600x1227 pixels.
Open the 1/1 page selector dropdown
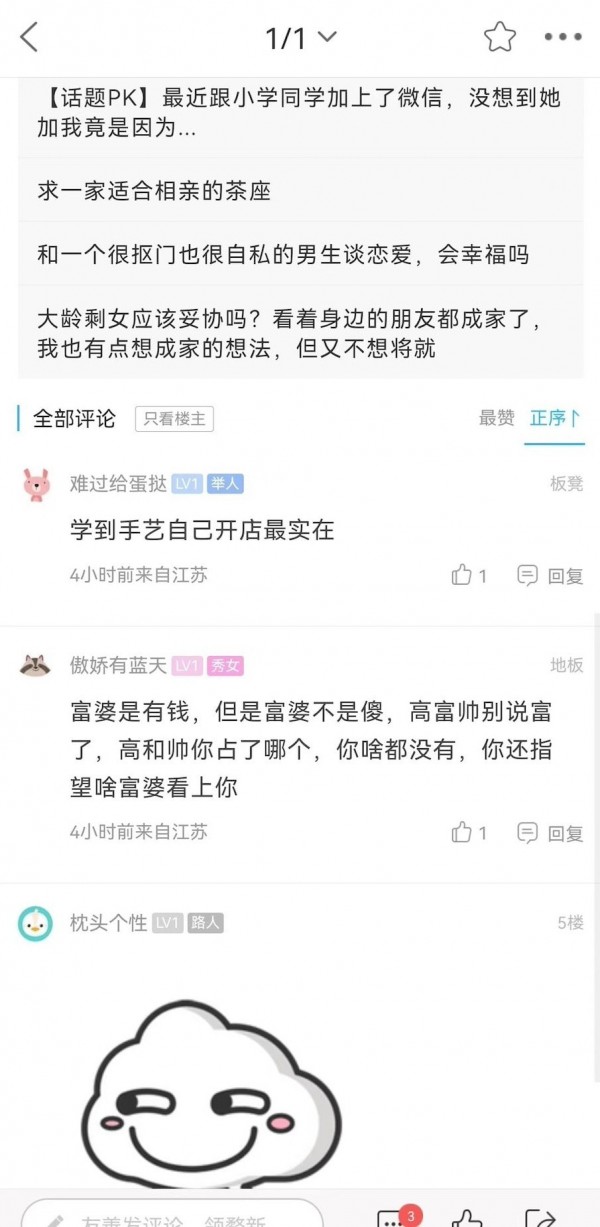(x=300, y=38)
